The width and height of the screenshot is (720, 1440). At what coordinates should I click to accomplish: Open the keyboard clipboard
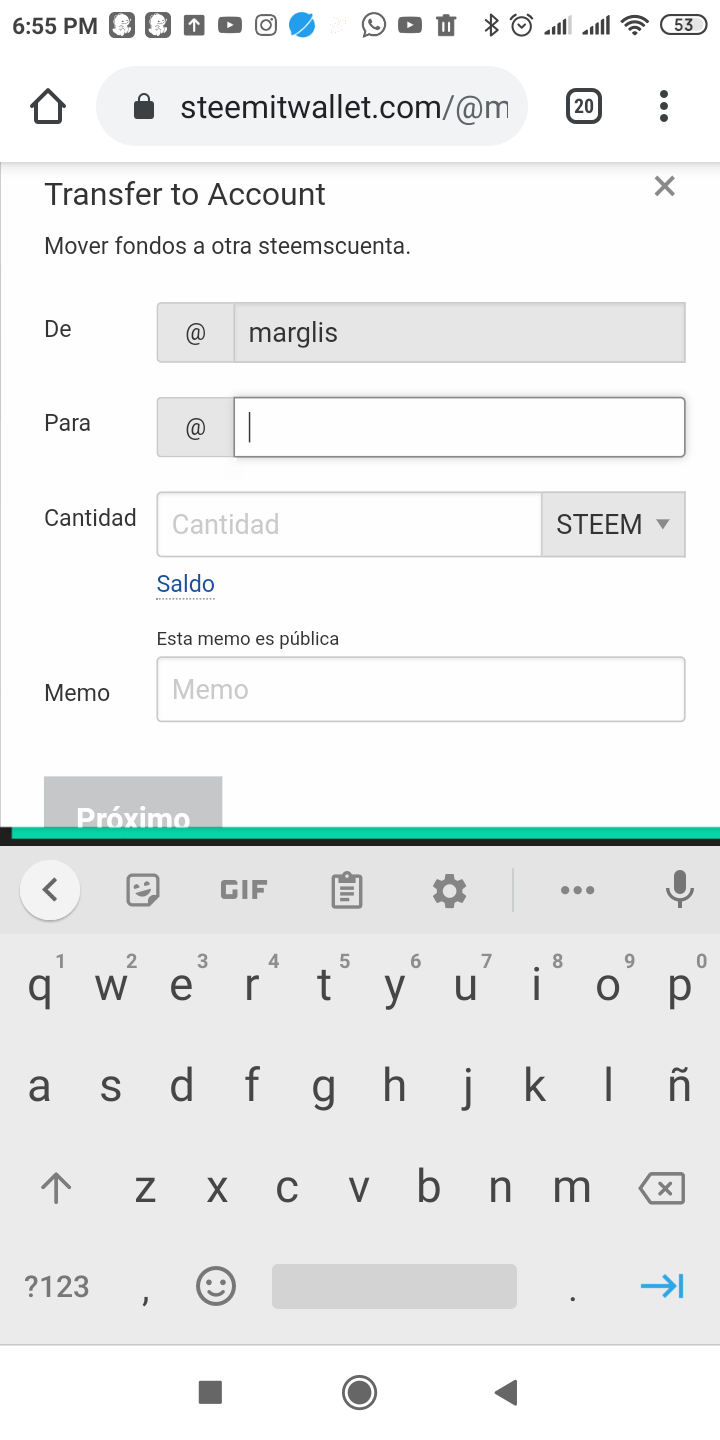(x=346, y=889)
